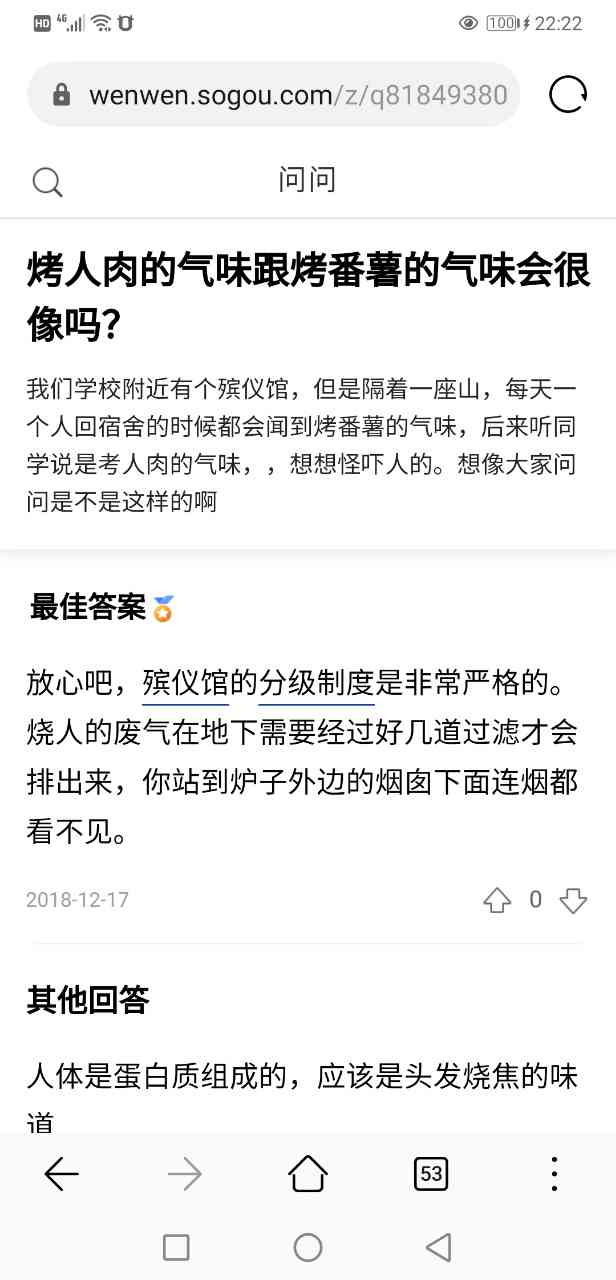Open the underlined 殡仪馆 link
This screenshot has width=616, height=1280.
click(x=186, y=684)
